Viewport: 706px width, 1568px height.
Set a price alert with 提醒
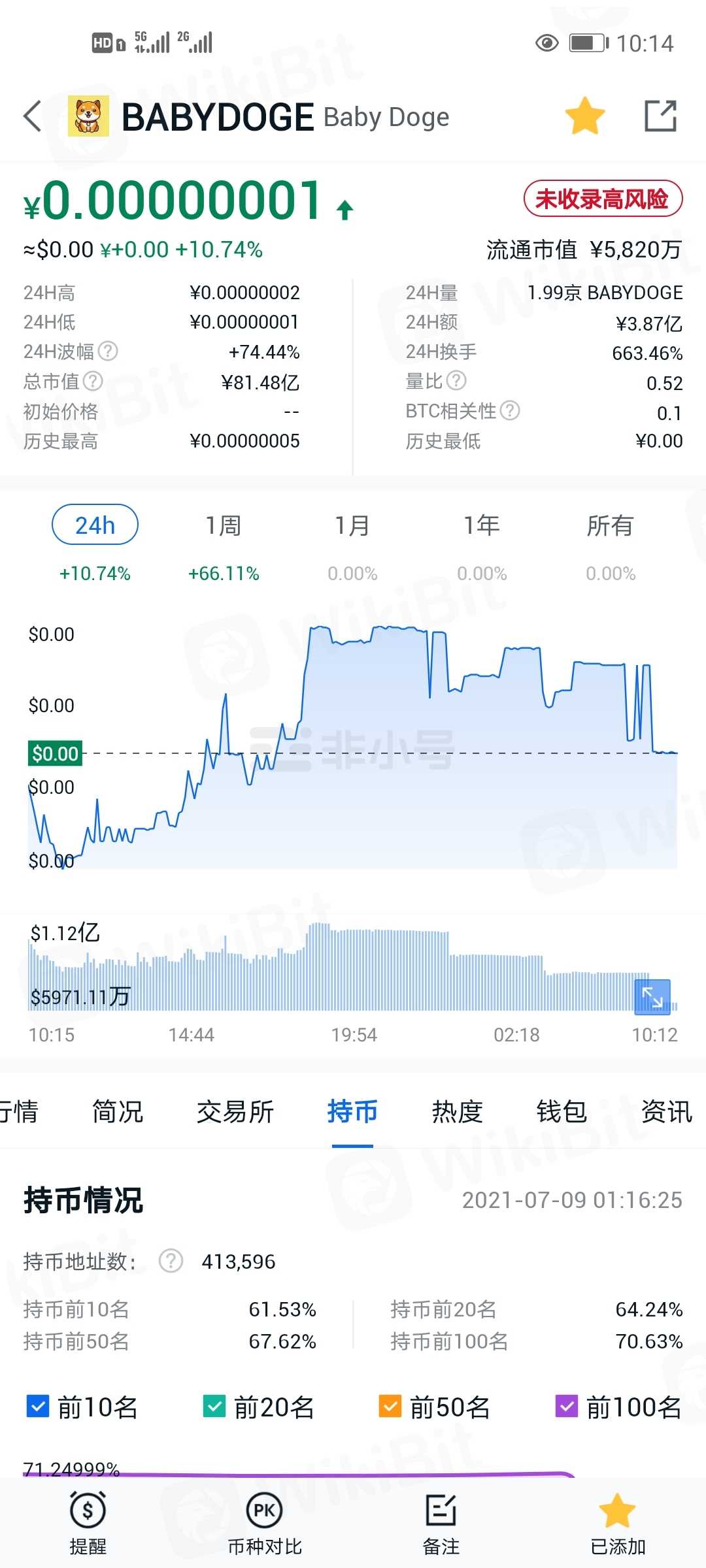pos(88,1523)
